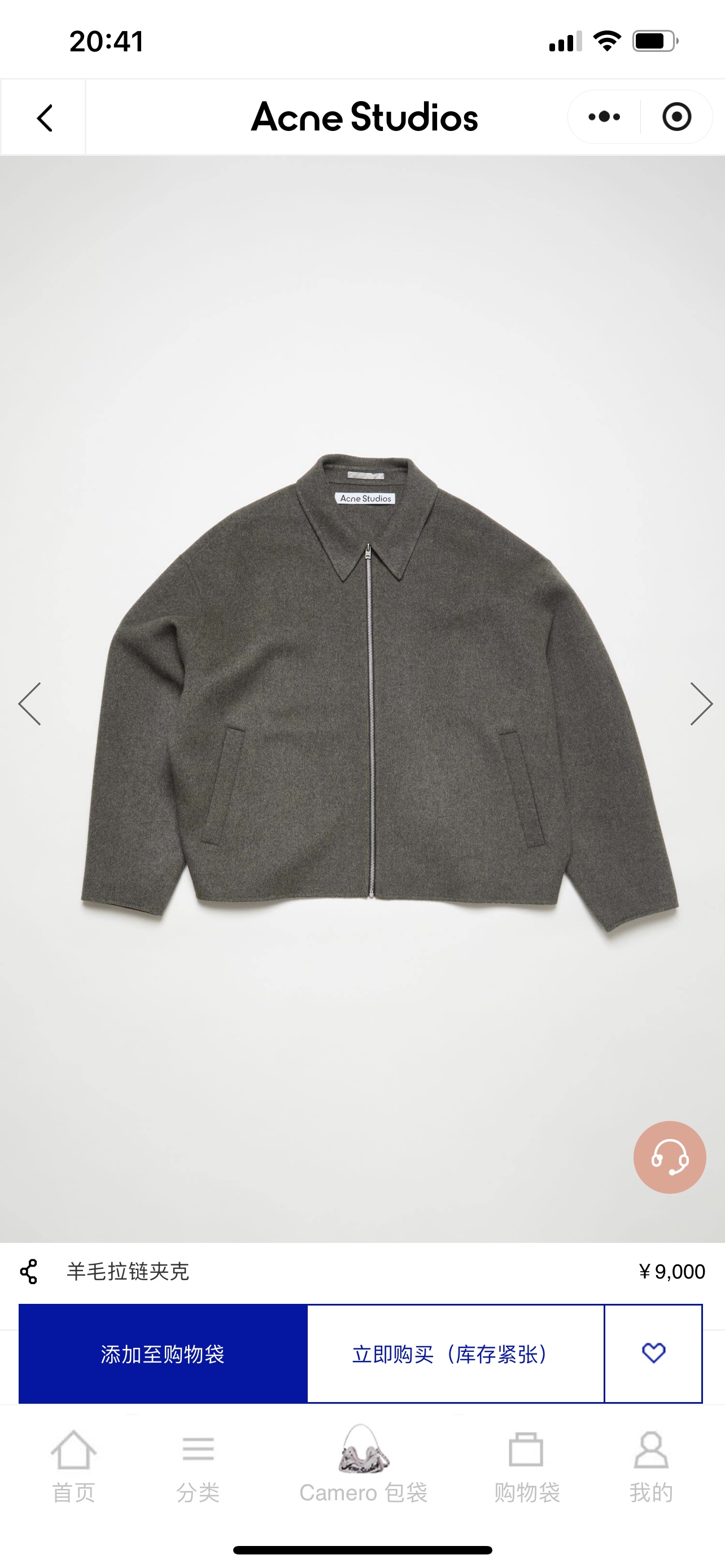Open the mini program more options menu
The image size is (725, 1568).
click(x=604, y=117)
